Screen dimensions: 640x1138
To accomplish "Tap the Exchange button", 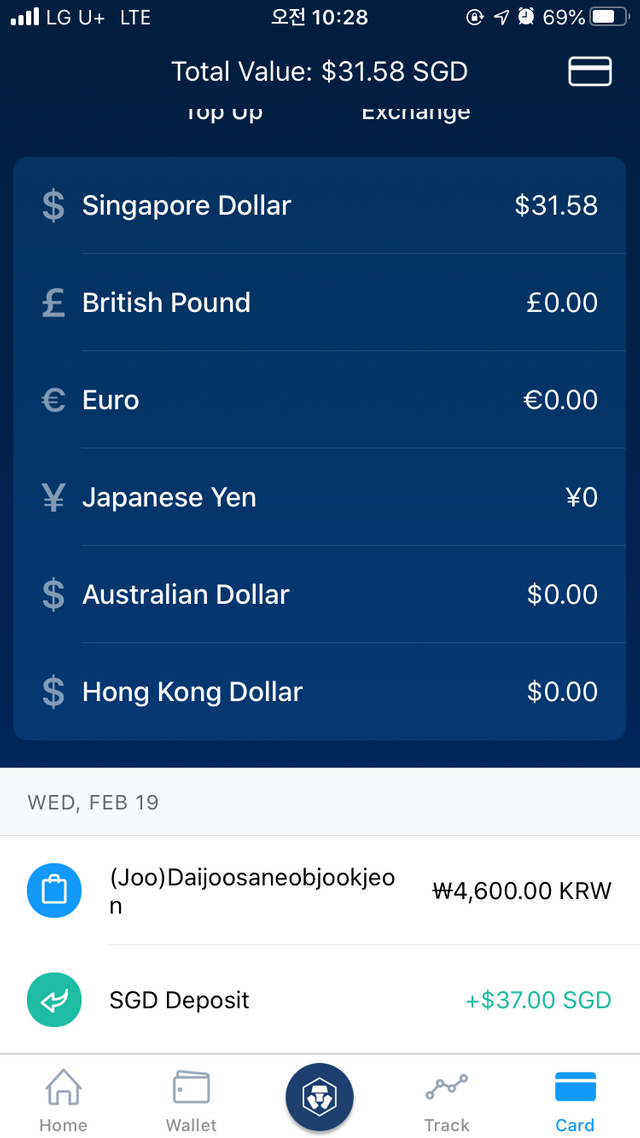I will tap(415, 112).
